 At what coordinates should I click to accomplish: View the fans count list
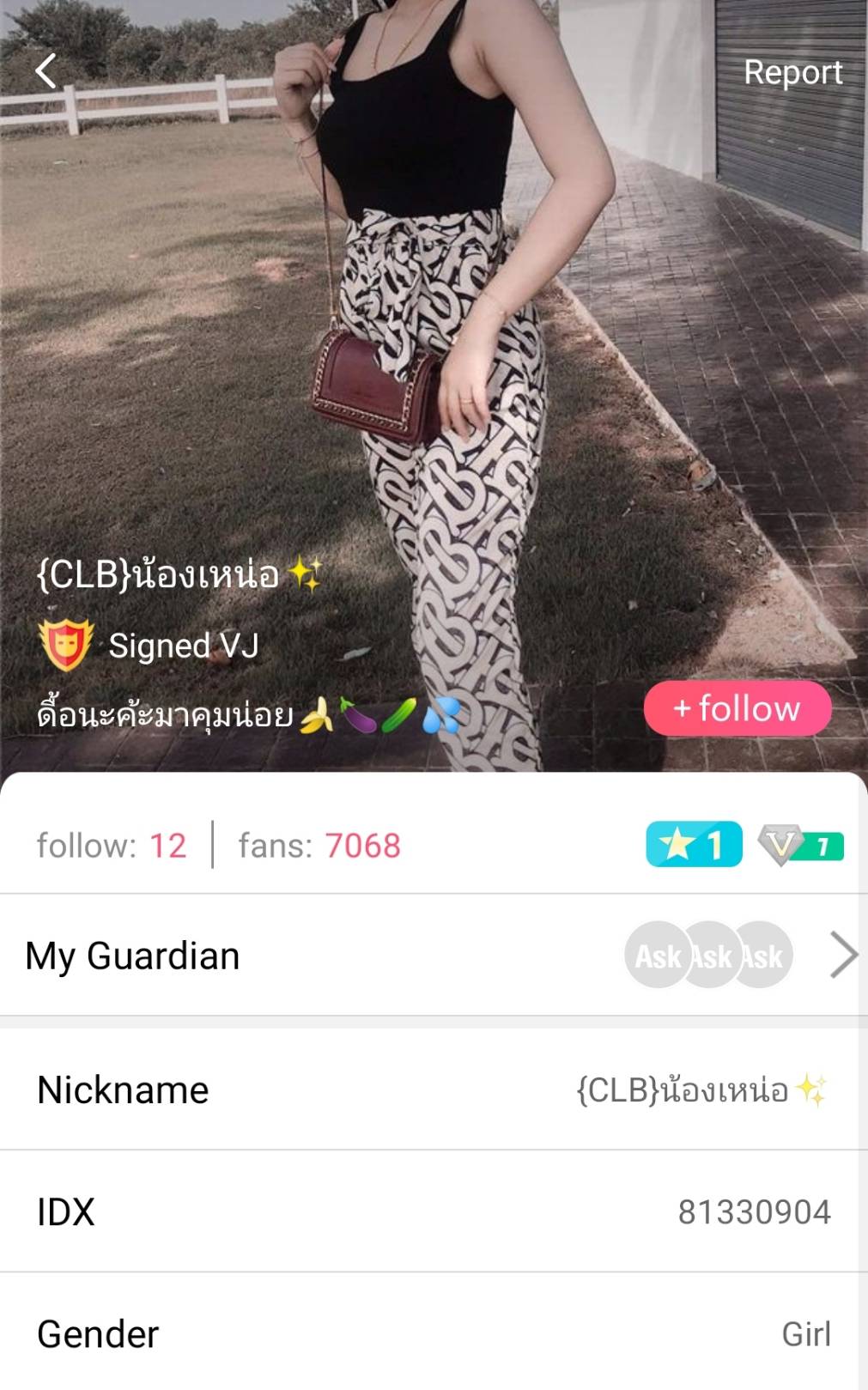[x=319, y=846]
